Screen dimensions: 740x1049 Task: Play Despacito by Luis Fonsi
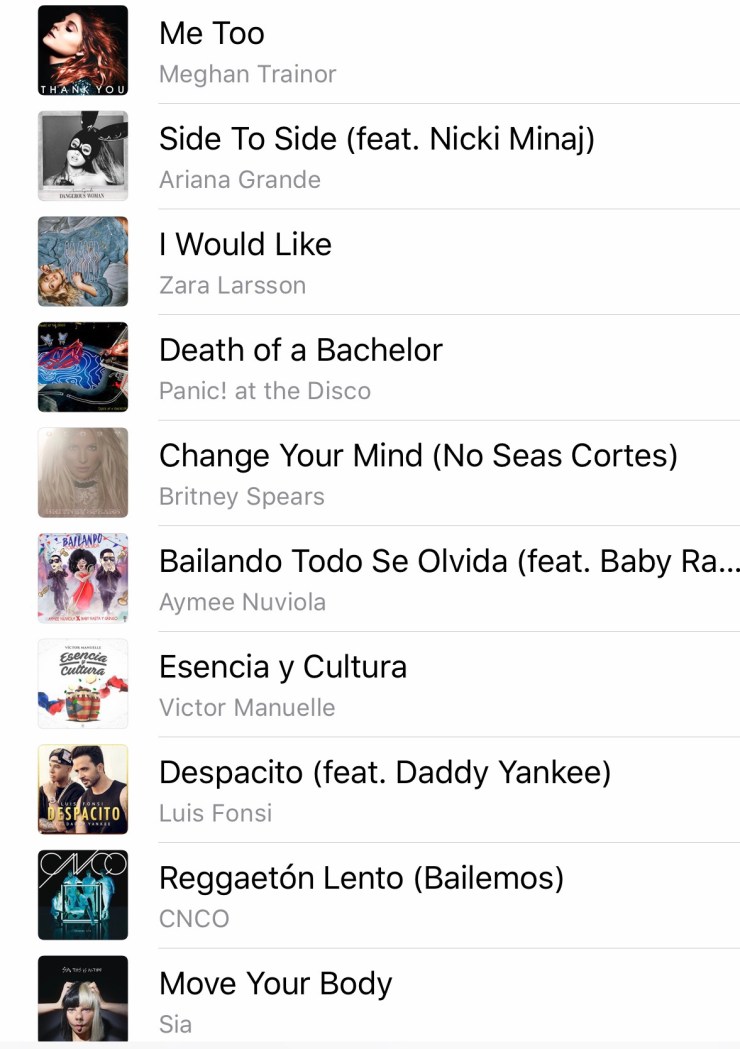(384, 773)
